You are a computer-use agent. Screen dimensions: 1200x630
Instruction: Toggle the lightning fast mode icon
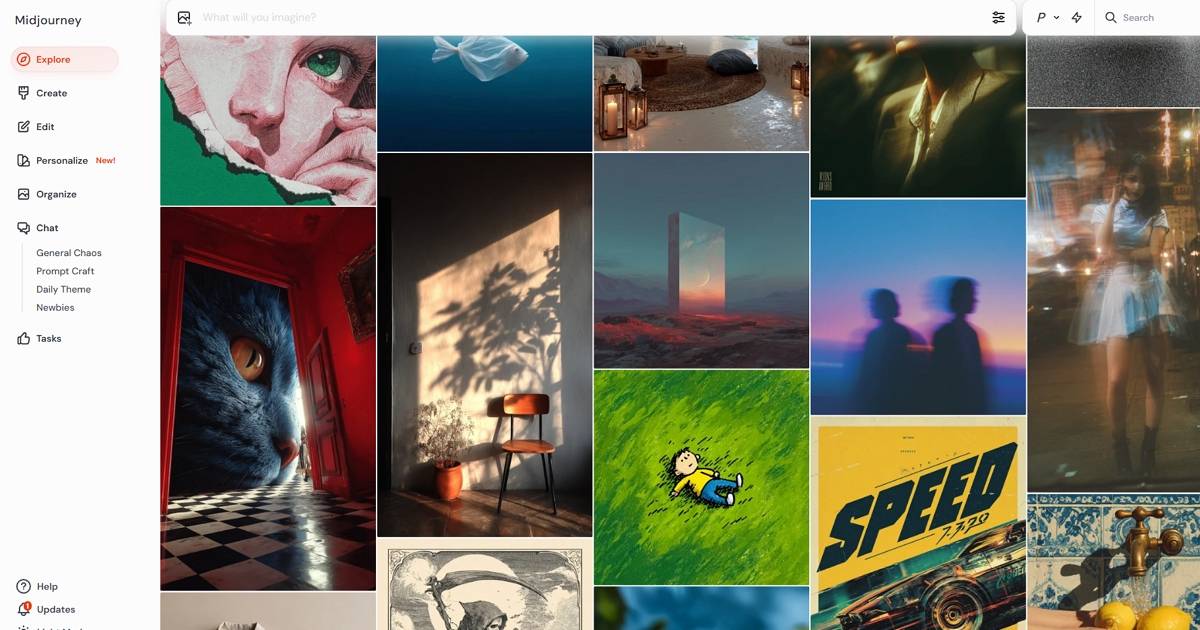(1076, 17)
